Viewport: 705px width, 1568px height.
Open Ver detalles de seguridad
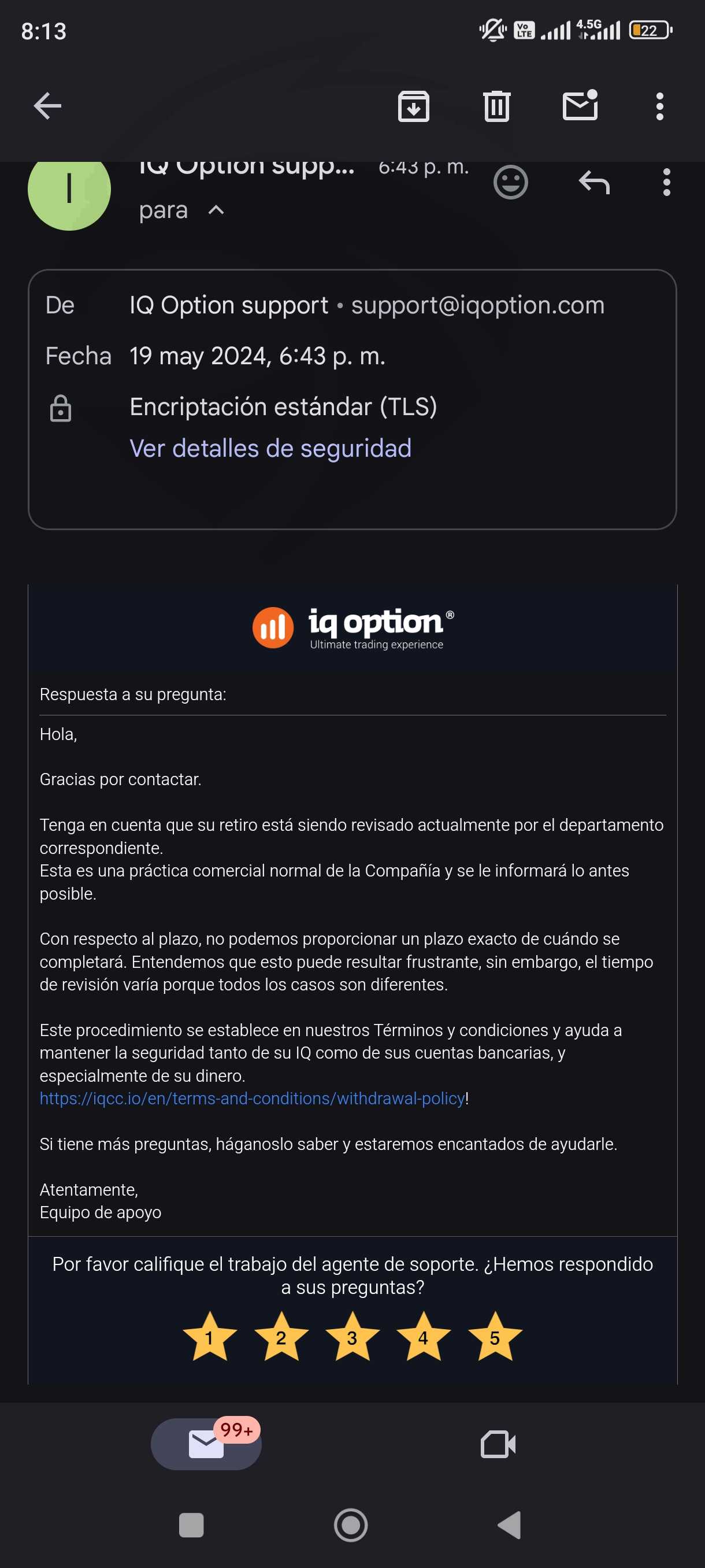(270, 448)
